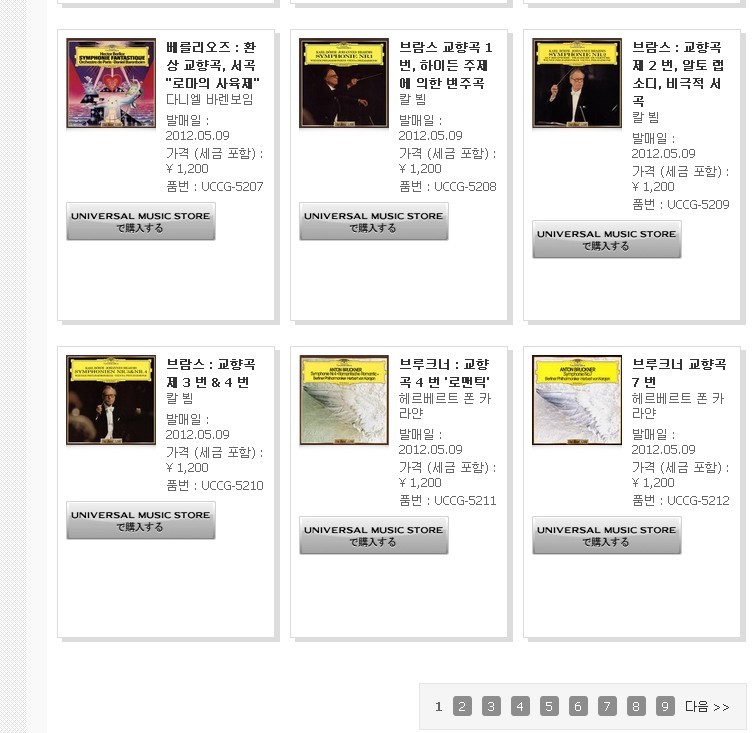Buy UCCG-5207 at Universal Music Store
The image size is (753, 733).
pos(141,221)
